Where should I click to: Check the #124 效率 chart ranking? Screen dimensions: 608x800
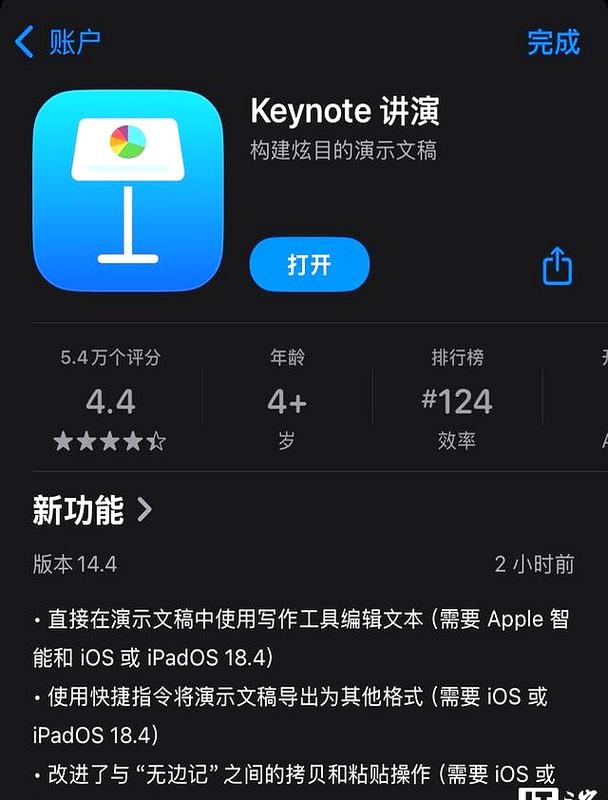[457, 402]
